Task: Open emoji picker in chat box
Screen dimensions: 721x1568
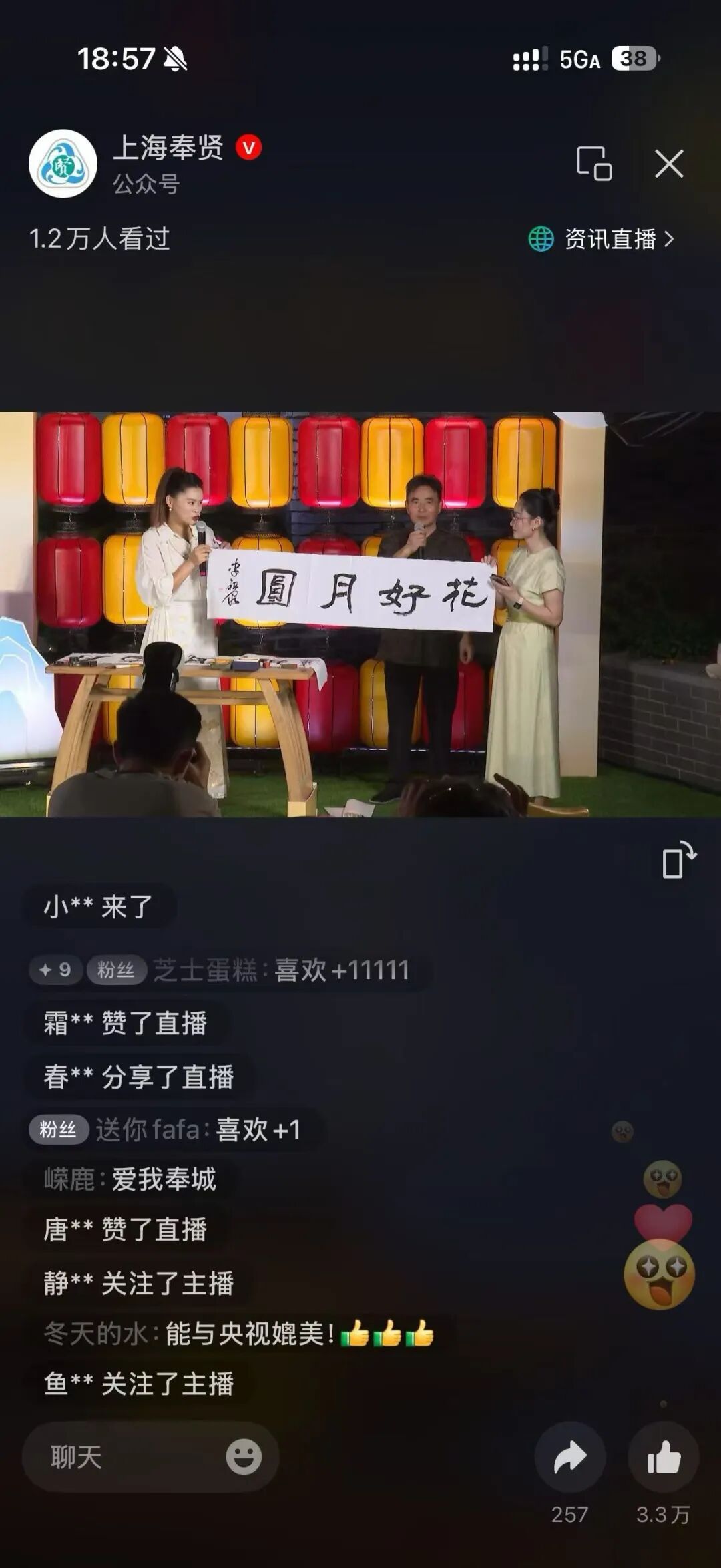Action: point(244,1456)
